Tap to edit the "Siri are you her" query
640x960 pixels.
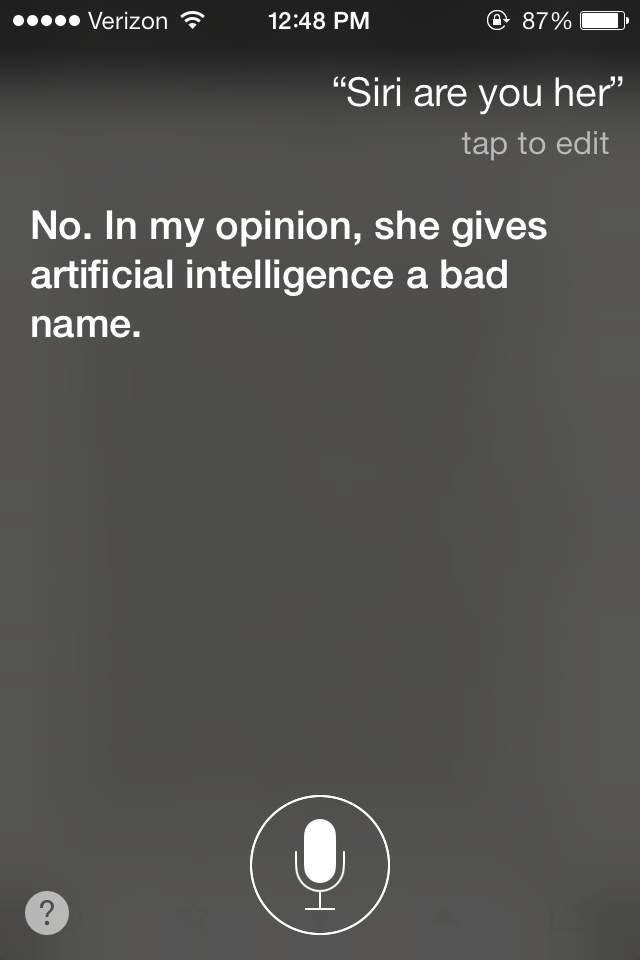535,144
